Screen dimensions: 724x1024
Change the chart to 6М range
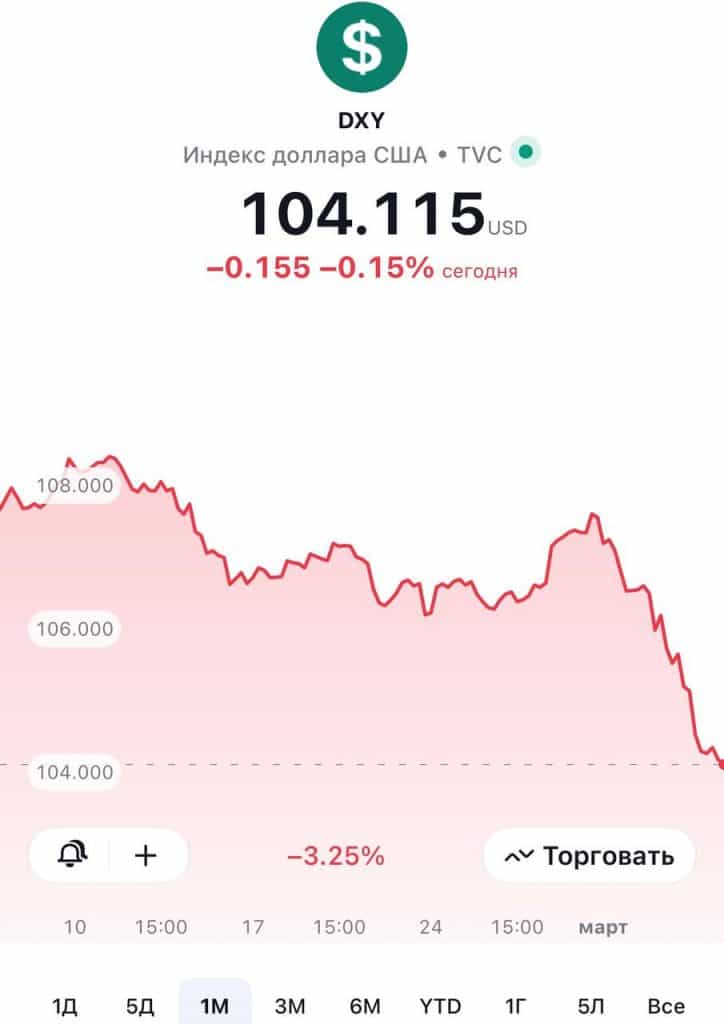coord(365,1005)
